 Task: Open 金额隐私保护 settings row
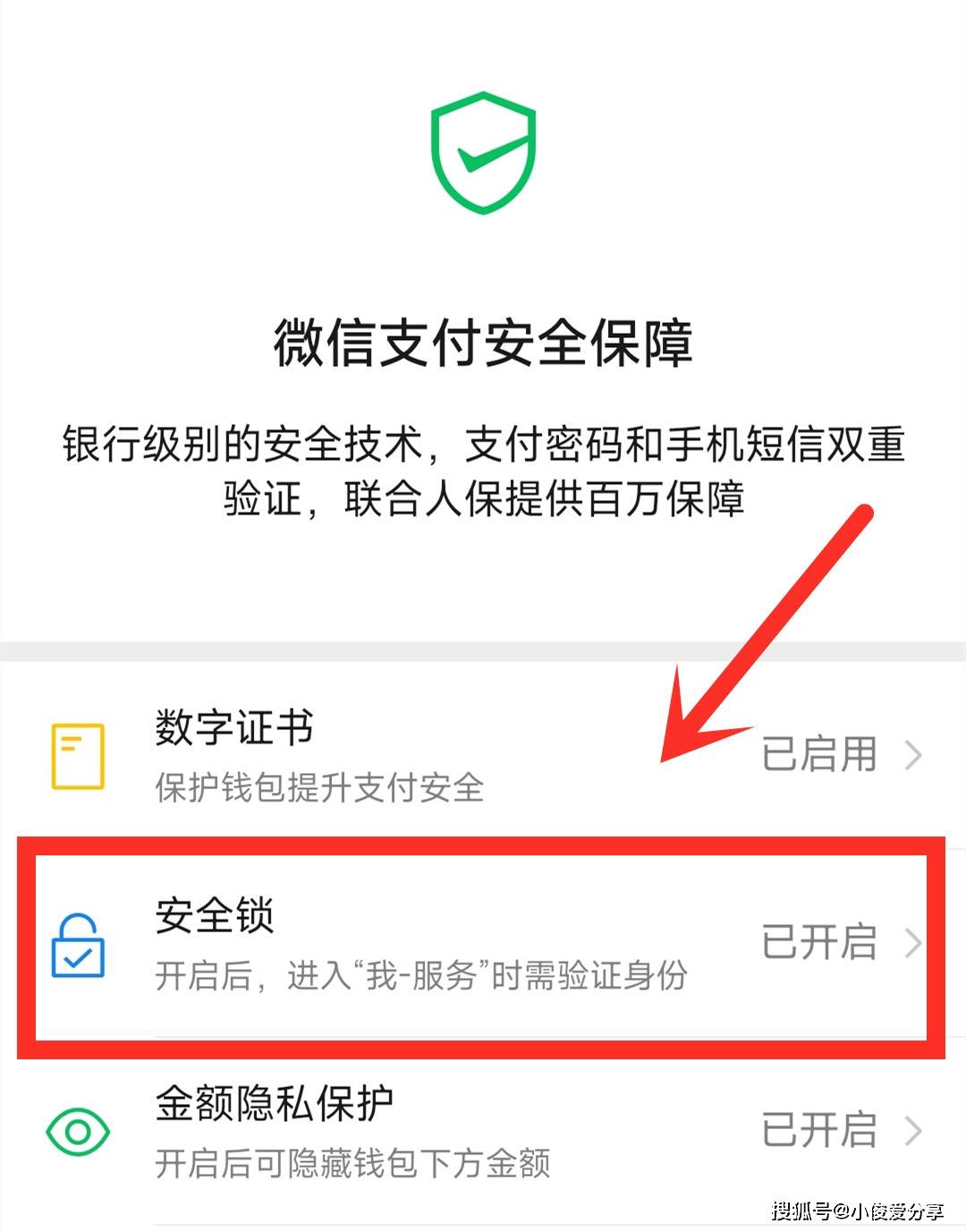[x=483, y=1132]
